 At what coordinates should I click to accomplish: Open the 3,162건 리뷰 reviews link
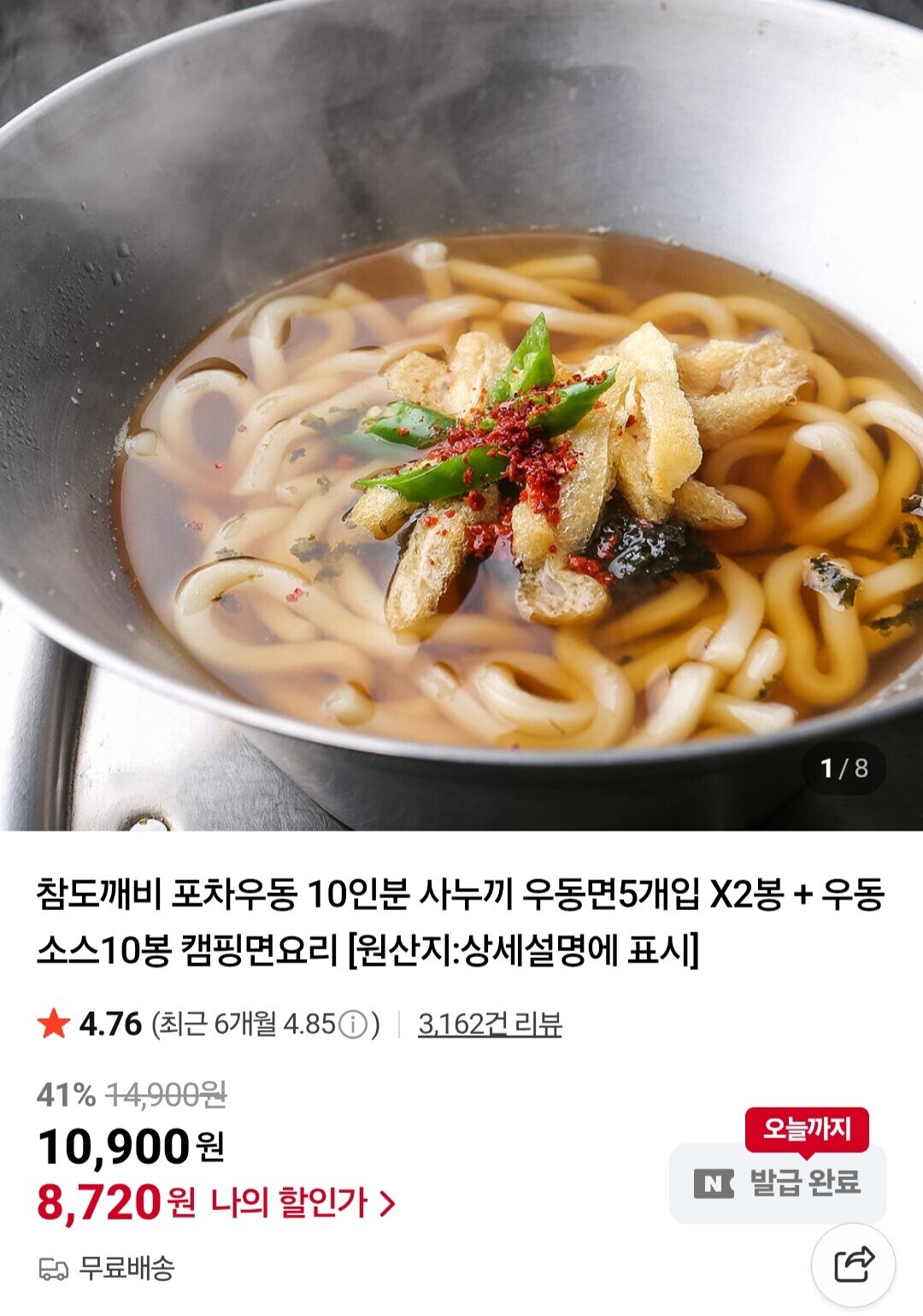point(490,1024)
